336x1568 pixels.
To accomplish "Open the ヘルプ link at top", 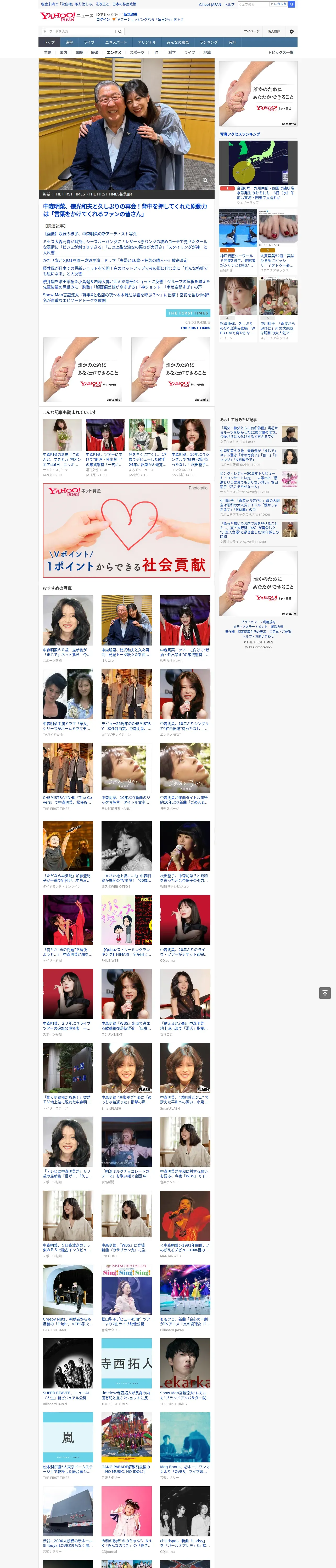I will coord(229,4).
